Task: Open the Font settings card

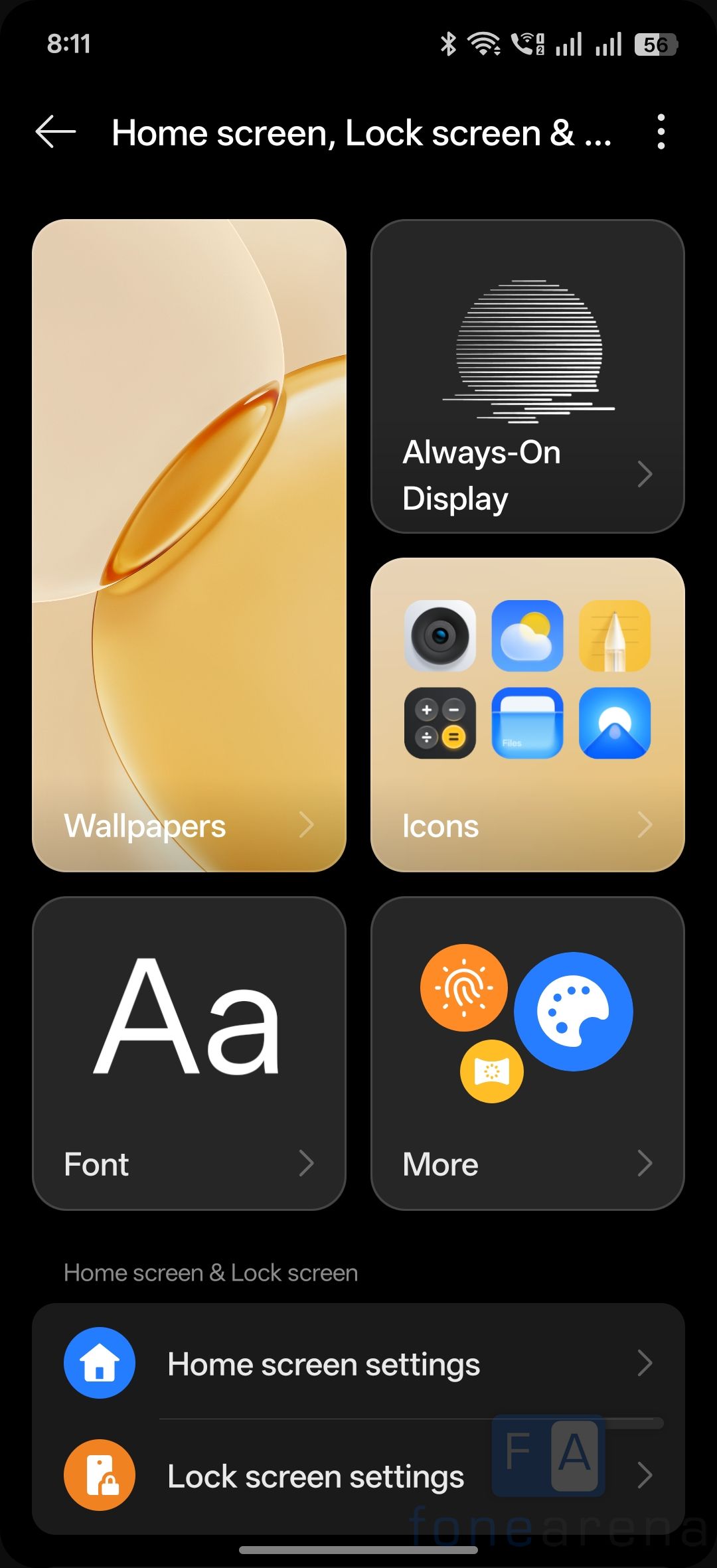Action: click(189, 1053)
